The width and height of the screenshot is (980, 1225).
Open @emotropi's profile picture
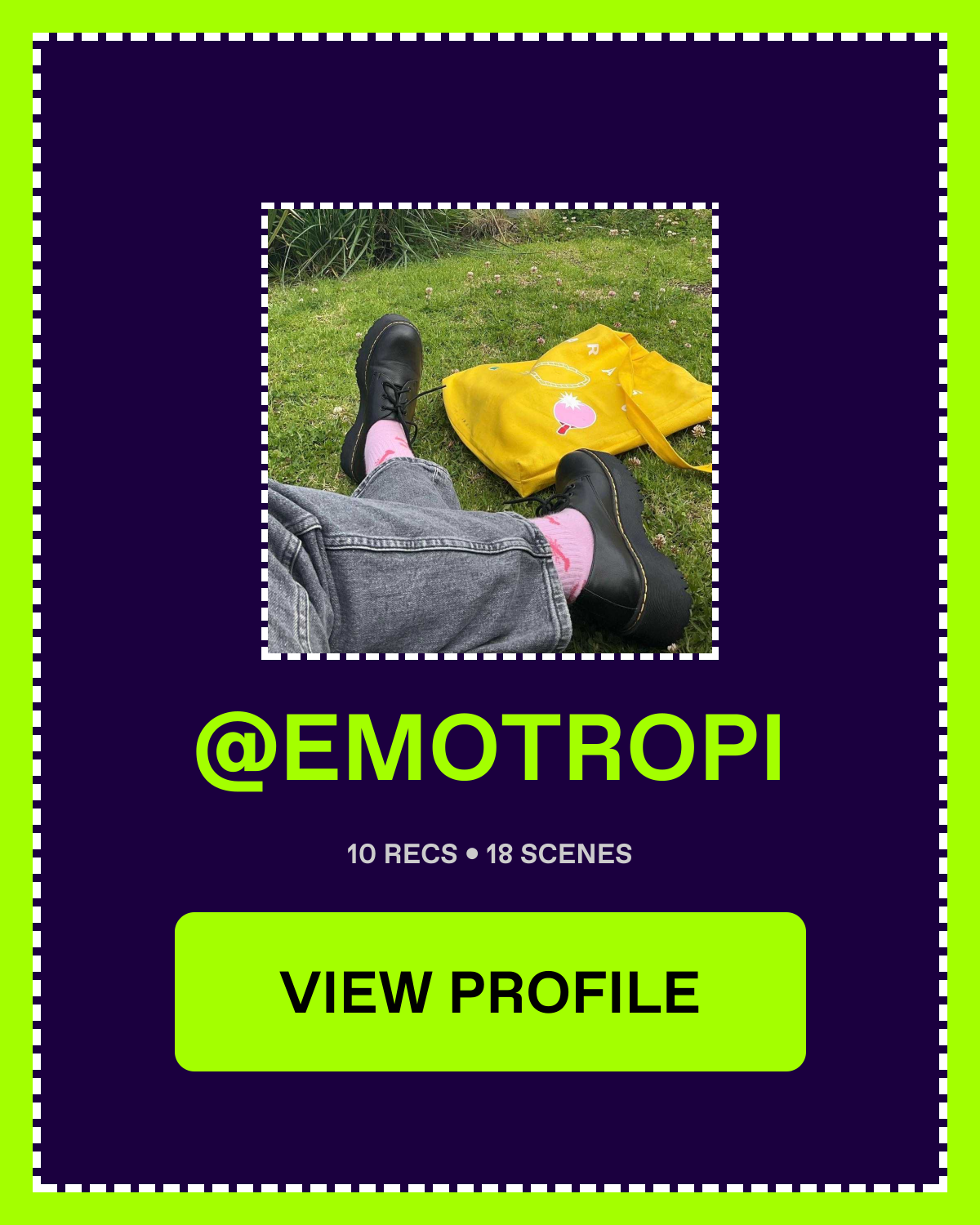pos(490,431)
